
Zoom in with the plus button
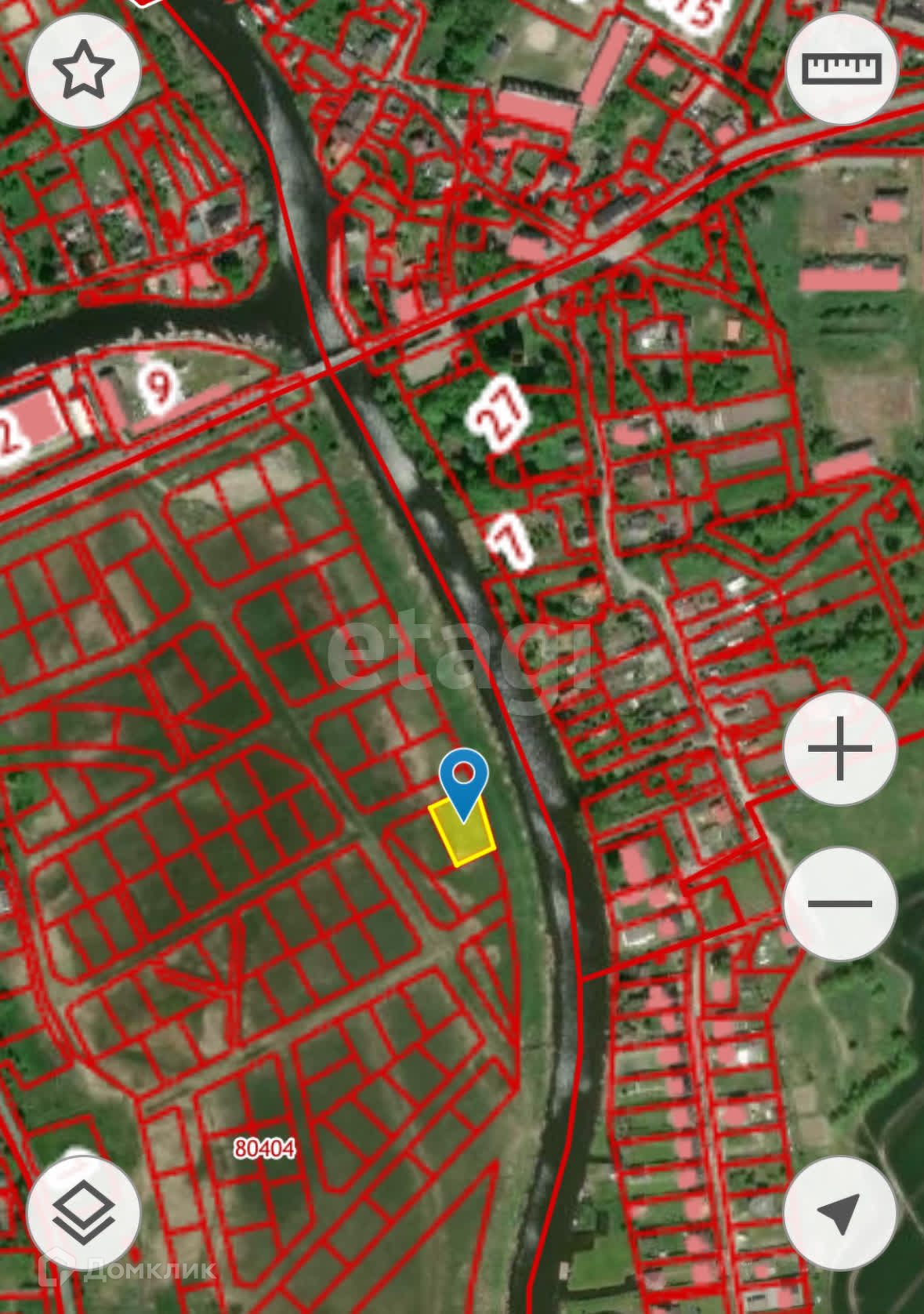click(840, 748)
